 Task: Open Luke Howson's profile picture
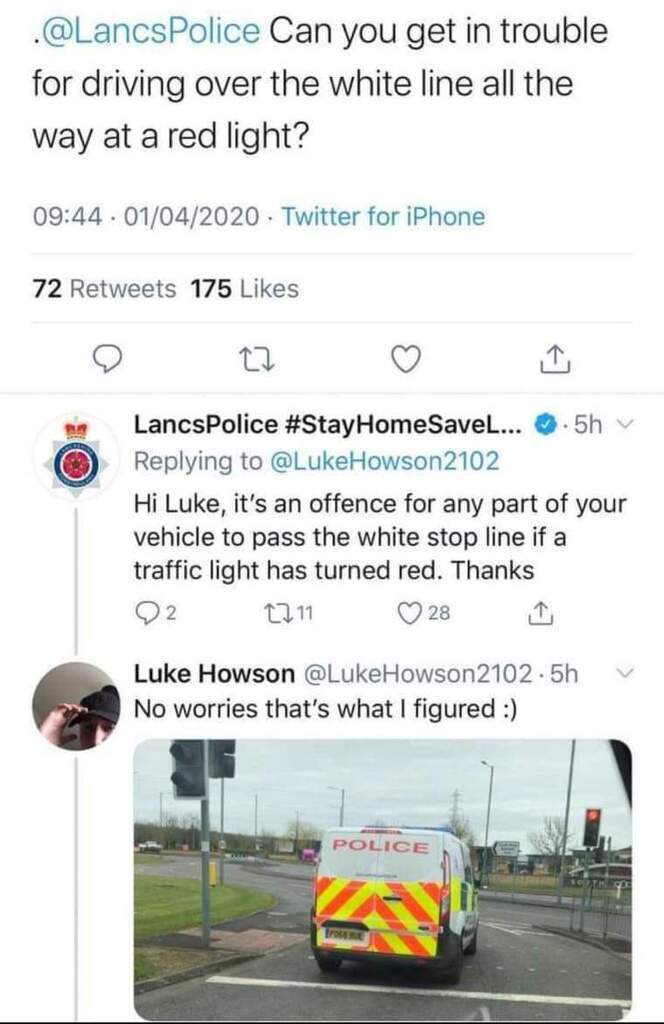click(x=75, y=706)
